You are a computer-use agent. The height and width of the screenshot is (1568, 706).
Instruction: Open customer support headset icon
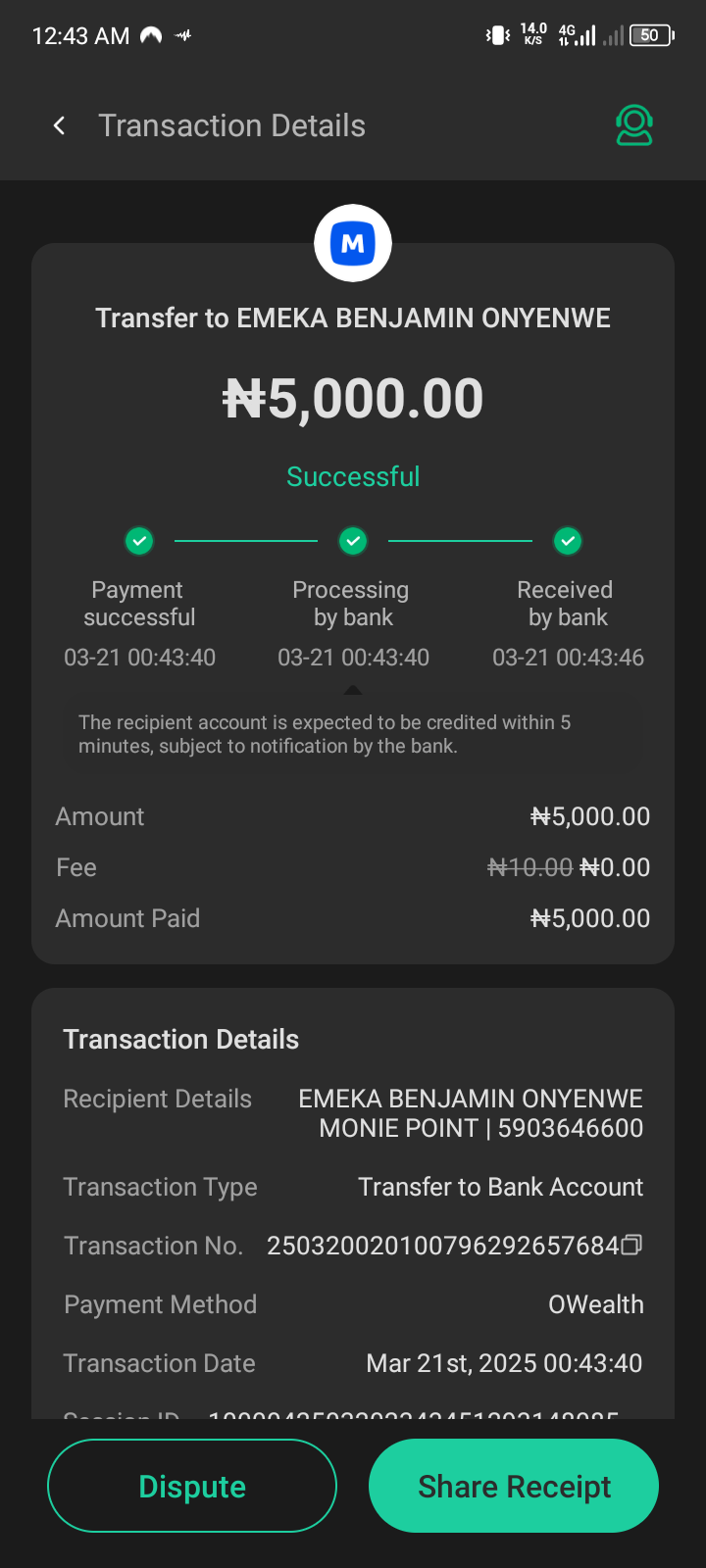(634, 125)
